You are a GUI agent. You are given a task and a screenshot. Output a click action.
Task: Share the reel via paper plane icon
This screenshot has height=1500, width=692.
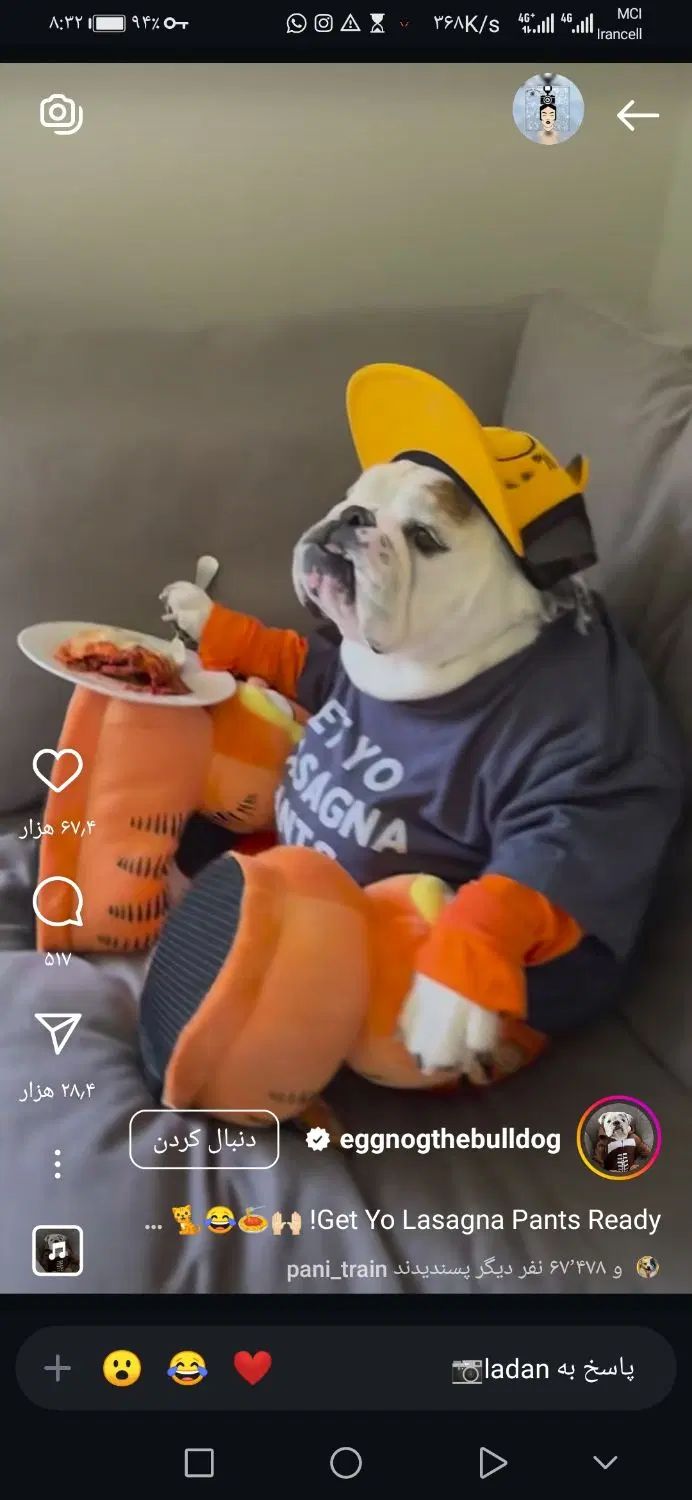coord(58,1034)
